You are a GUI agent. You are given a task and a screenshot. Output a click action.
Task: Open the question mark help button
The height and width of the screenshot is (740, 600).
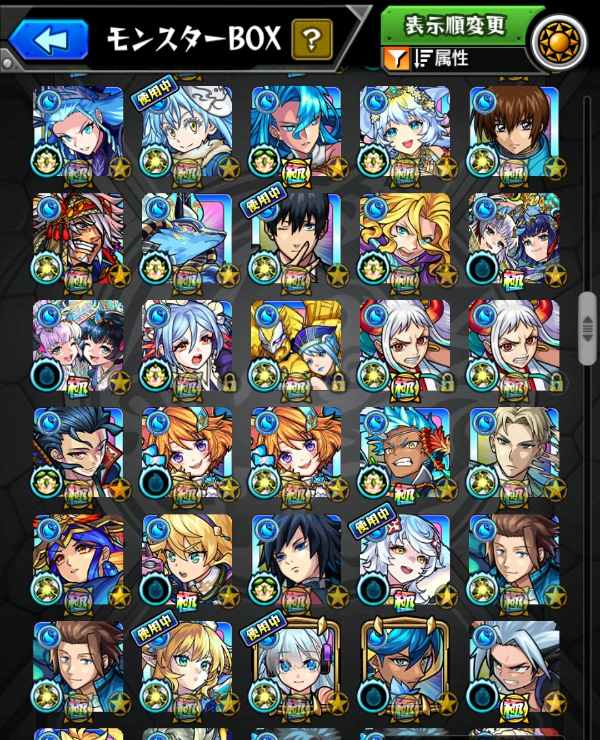click(x=312, y=40)
